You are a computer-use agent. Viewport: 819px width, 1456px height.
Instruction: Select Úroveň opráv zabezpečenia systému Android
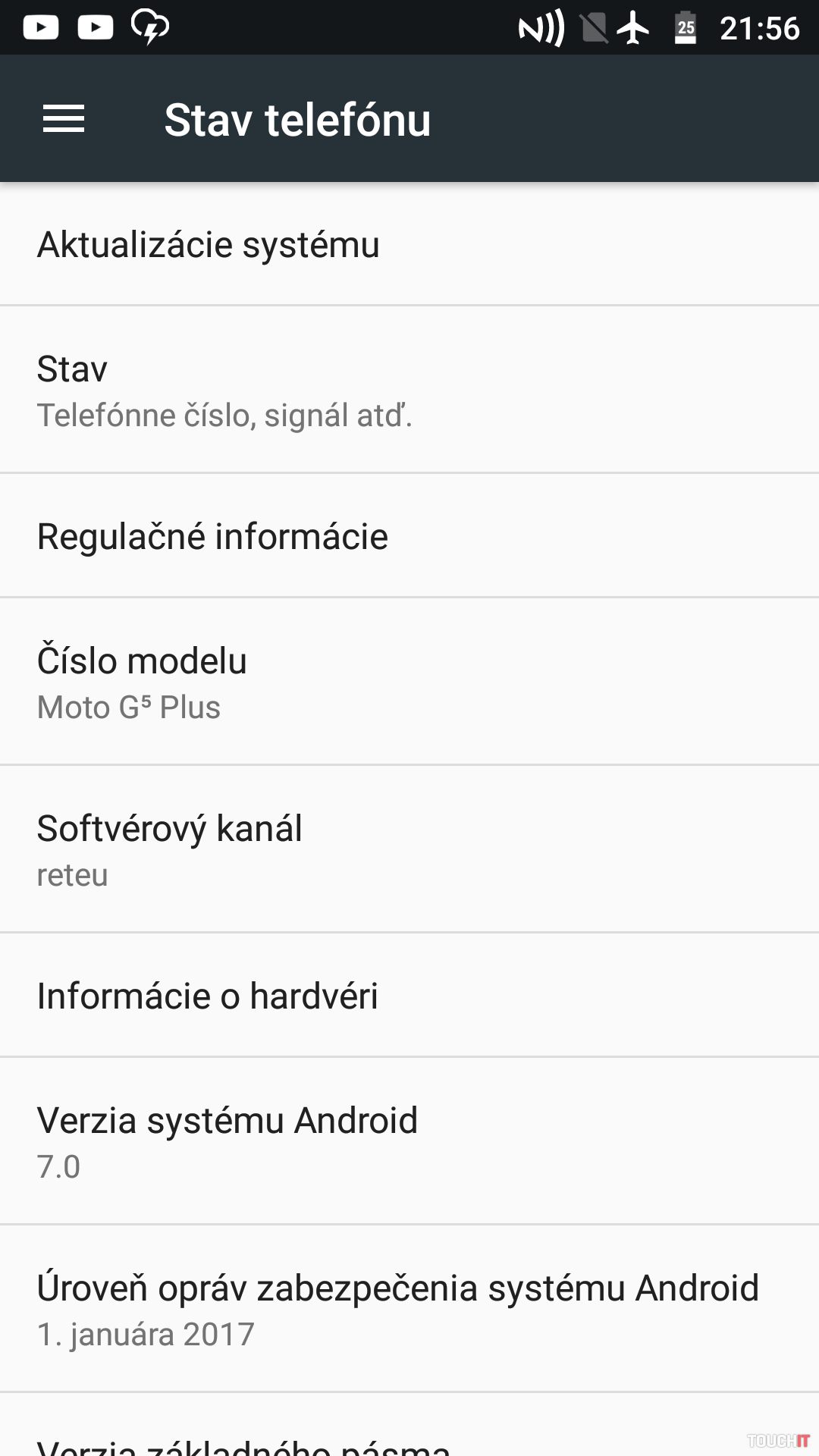point(409,1309)
